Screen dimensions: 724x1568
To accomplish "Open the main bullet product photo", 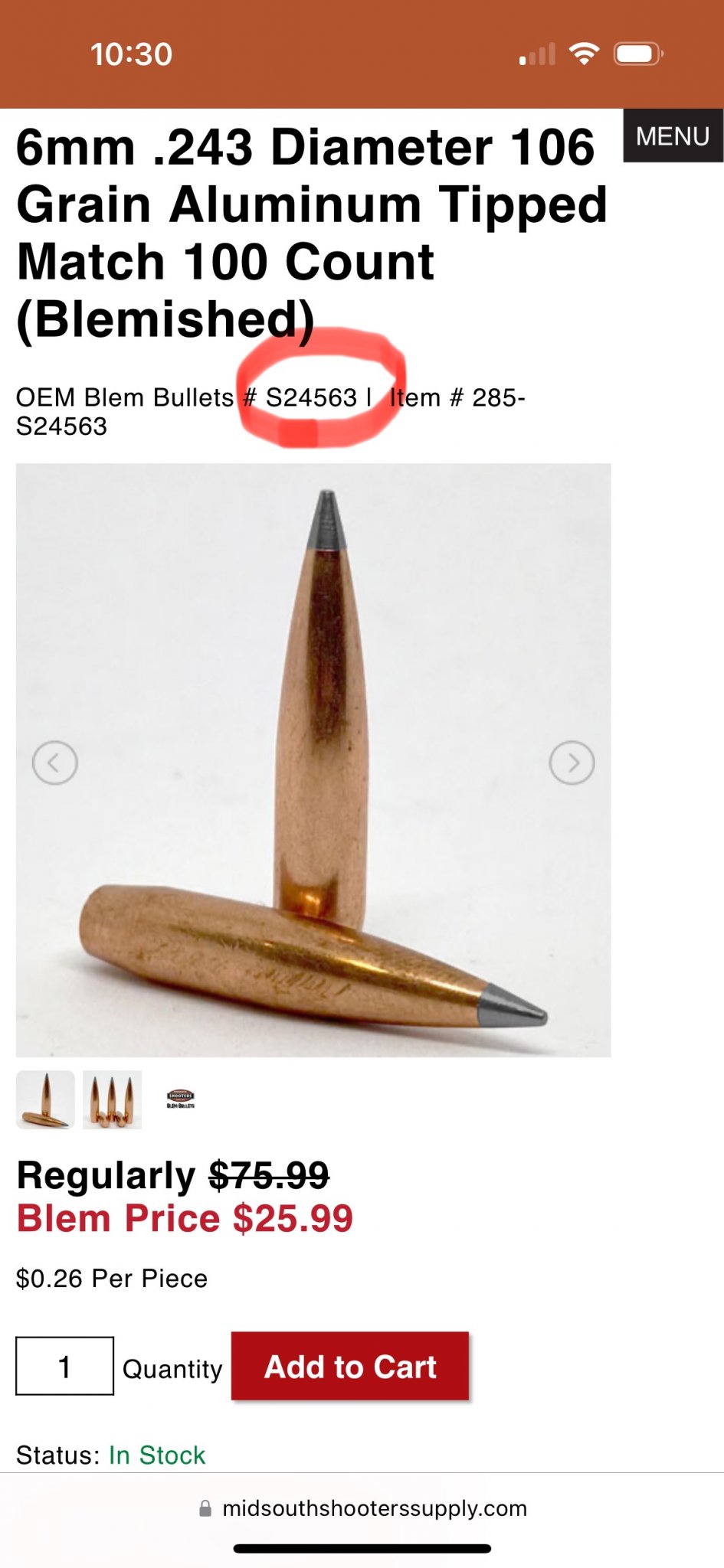I will point(313,759).
